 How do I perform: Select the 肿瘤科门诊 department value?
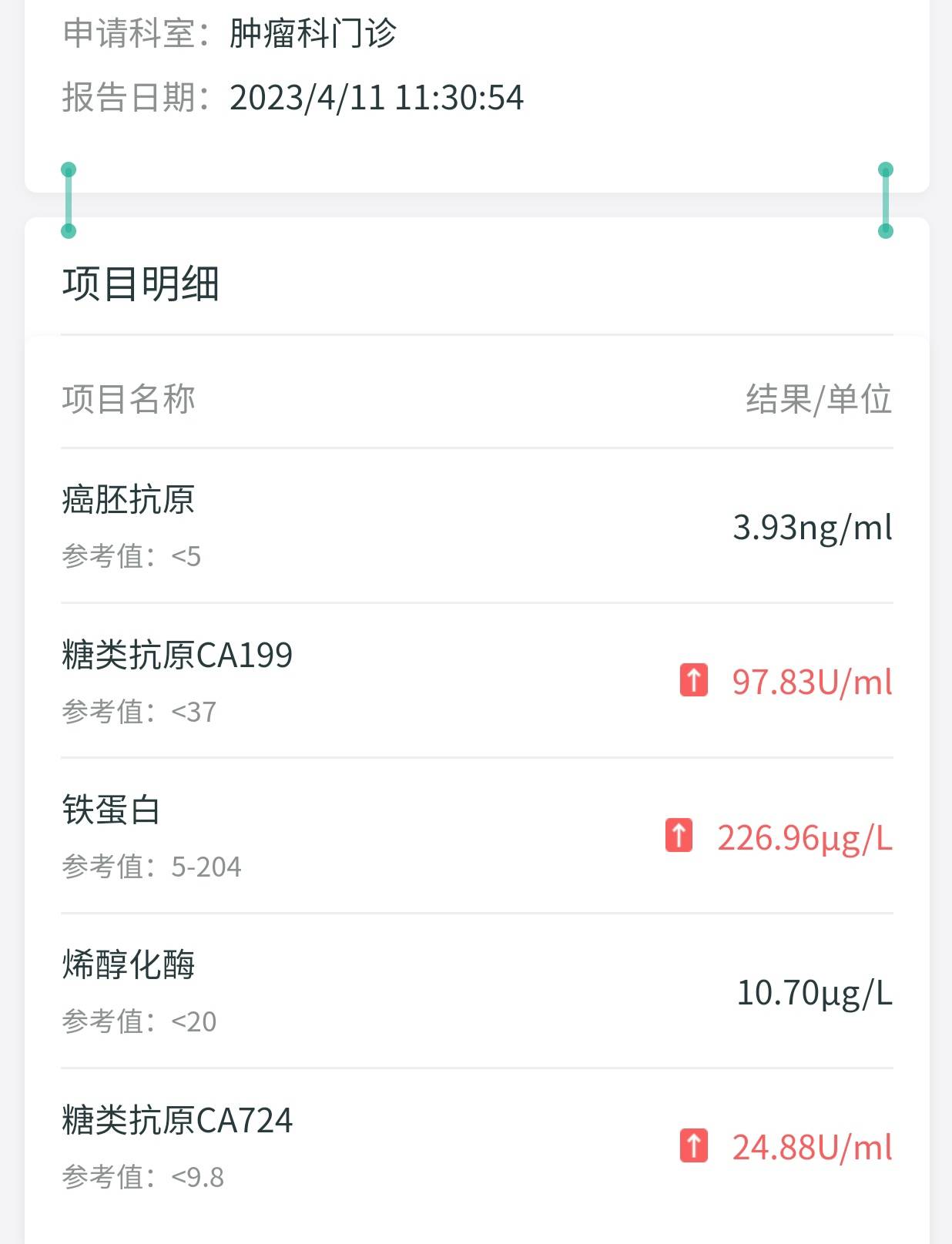(310, 35)
